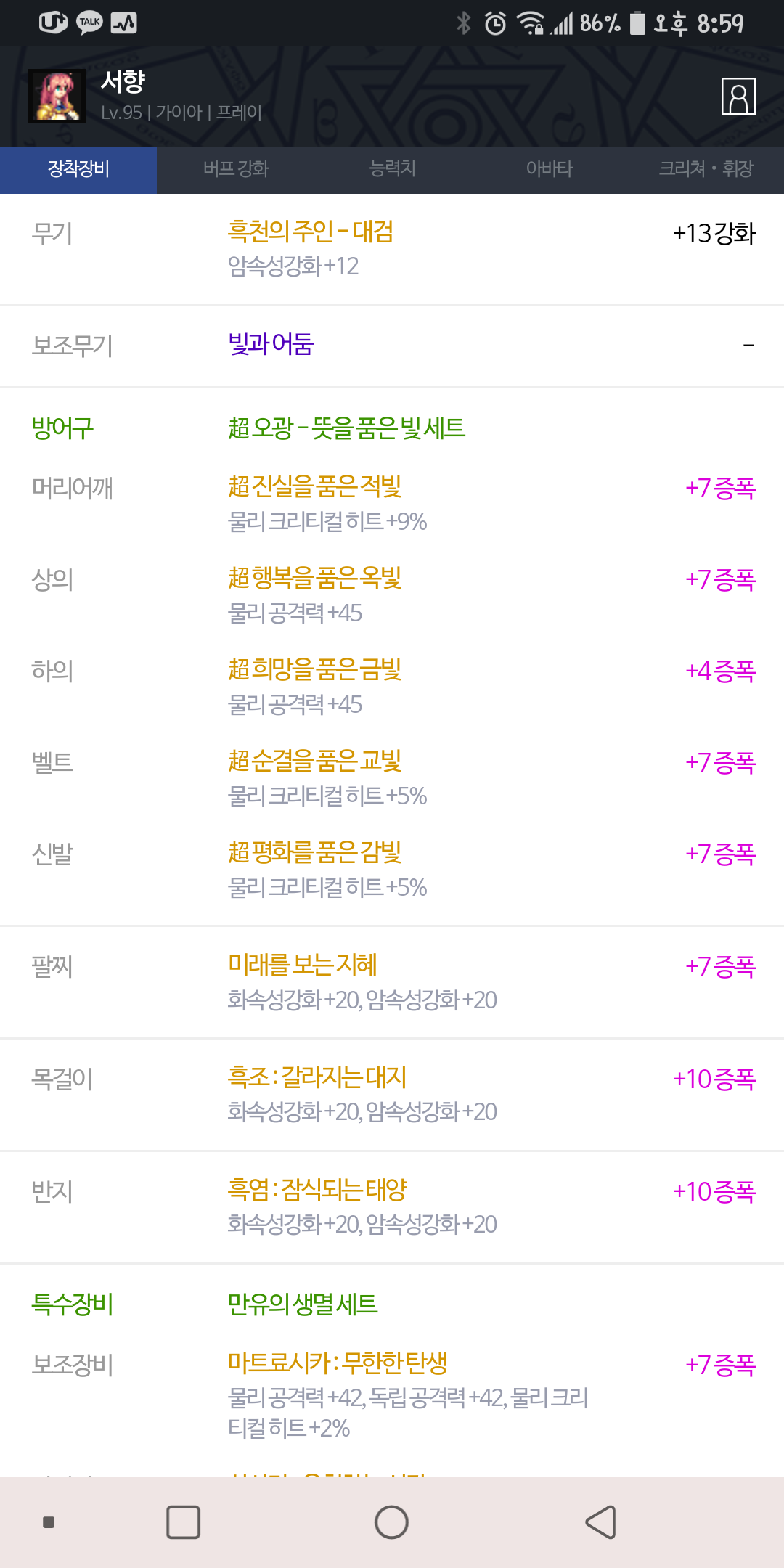View 超 희망을 품은 금빛 pants item
Viewport: 784px width, 1568px height.
point(315,669)
